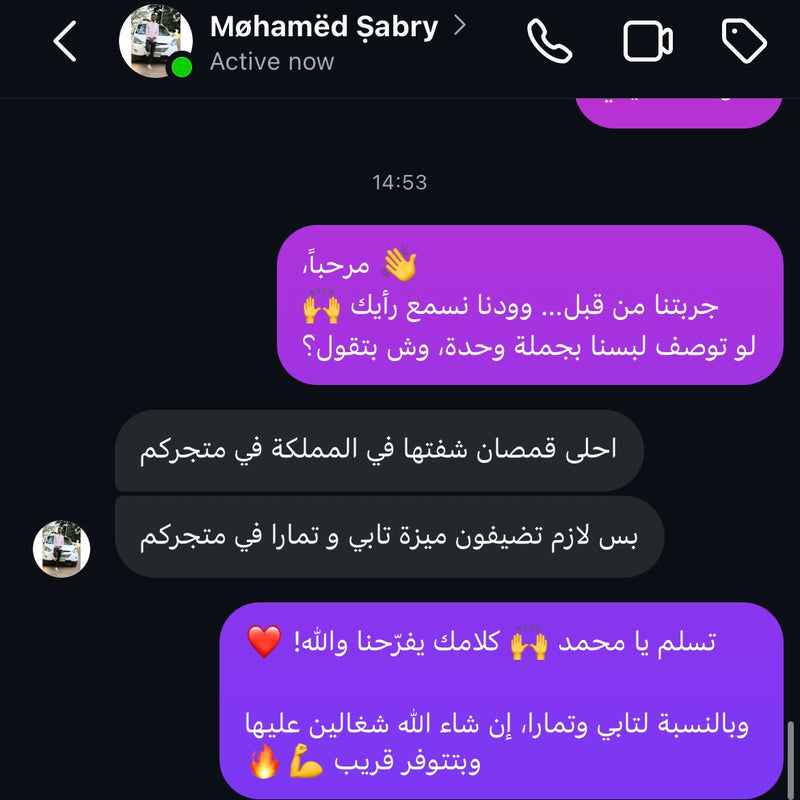The image size is (800, 800).
Task: Start a video call with Møhamëd
Action: click(x=647, y=41)
